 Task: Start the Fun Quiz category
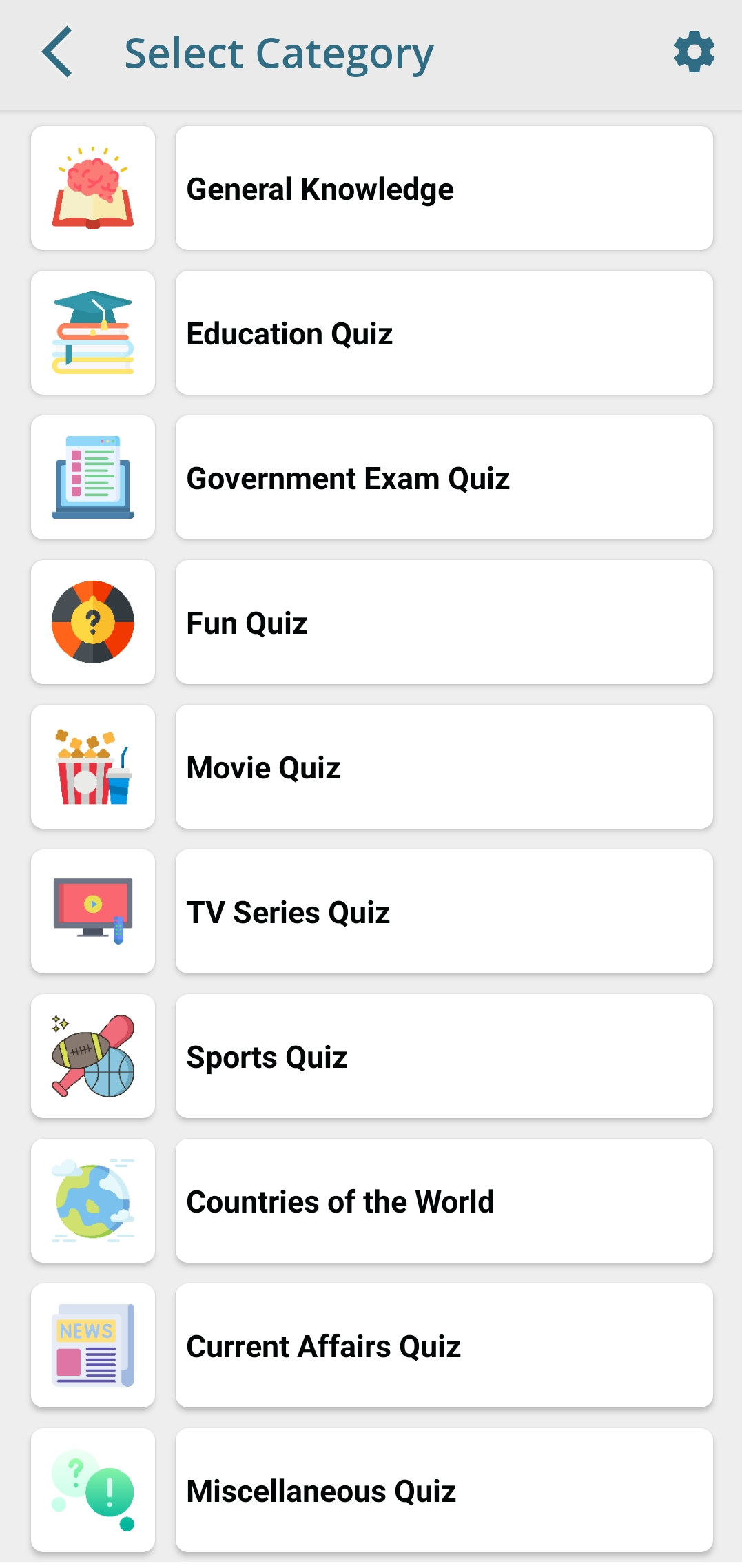pos(444,622)
